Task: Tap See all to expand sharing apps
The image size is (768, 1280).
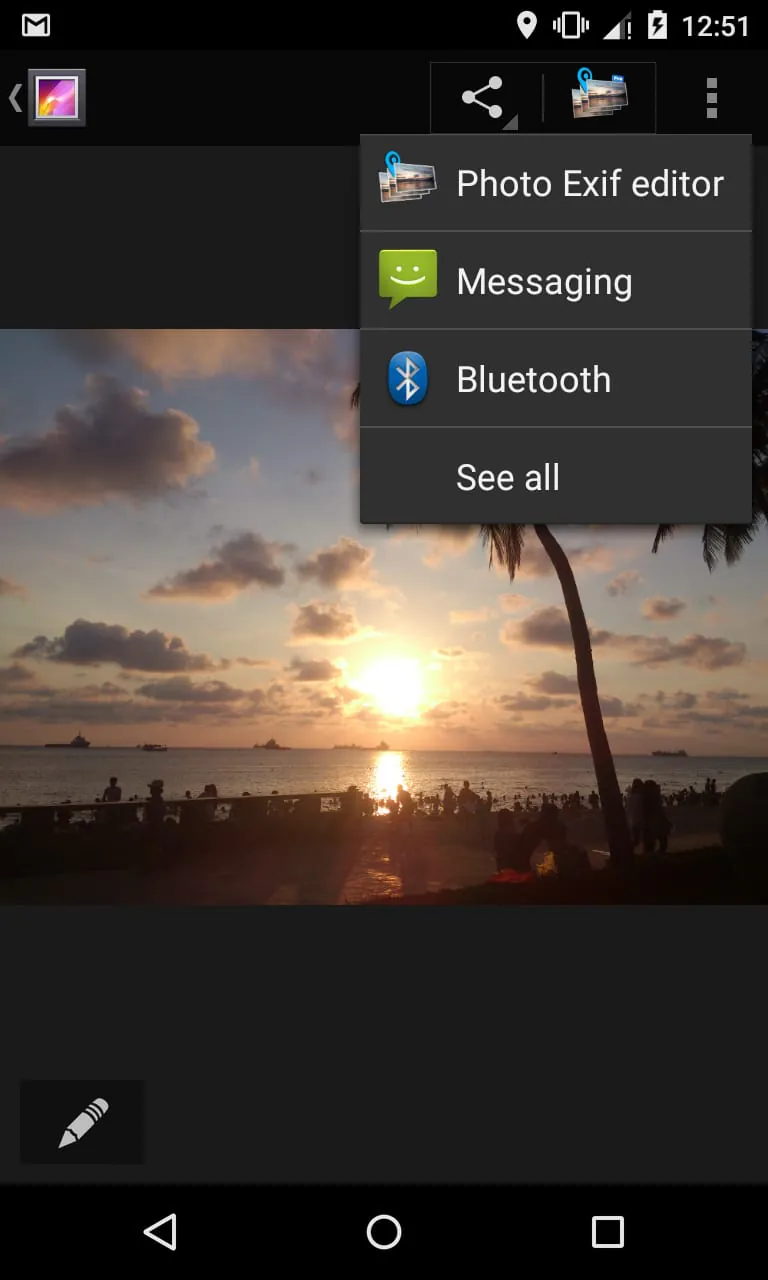Action: tap(507, 477)
